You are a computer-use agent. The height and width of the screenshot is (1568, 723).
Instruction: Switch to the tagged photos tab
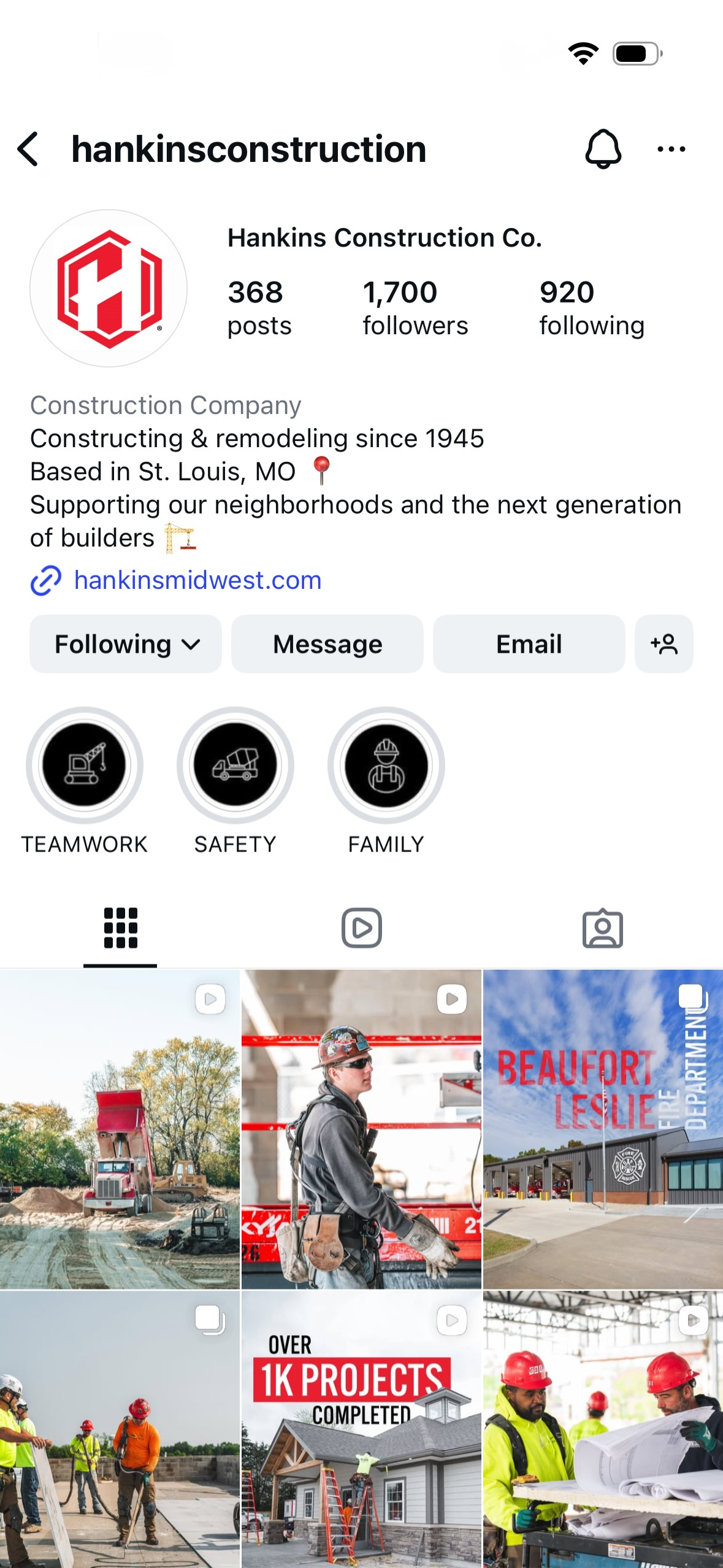click(602, 928)
